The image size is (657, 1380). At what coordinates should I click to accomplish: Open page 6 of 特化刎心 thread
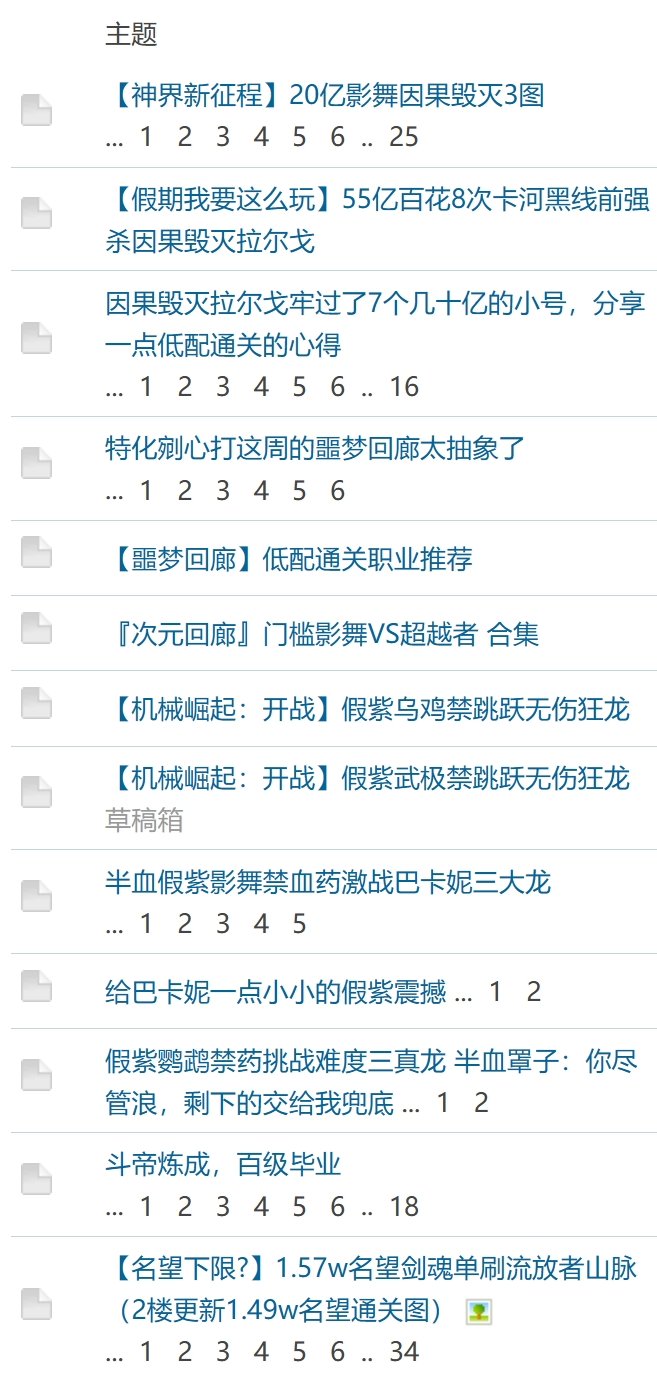[x=338, y=491]
